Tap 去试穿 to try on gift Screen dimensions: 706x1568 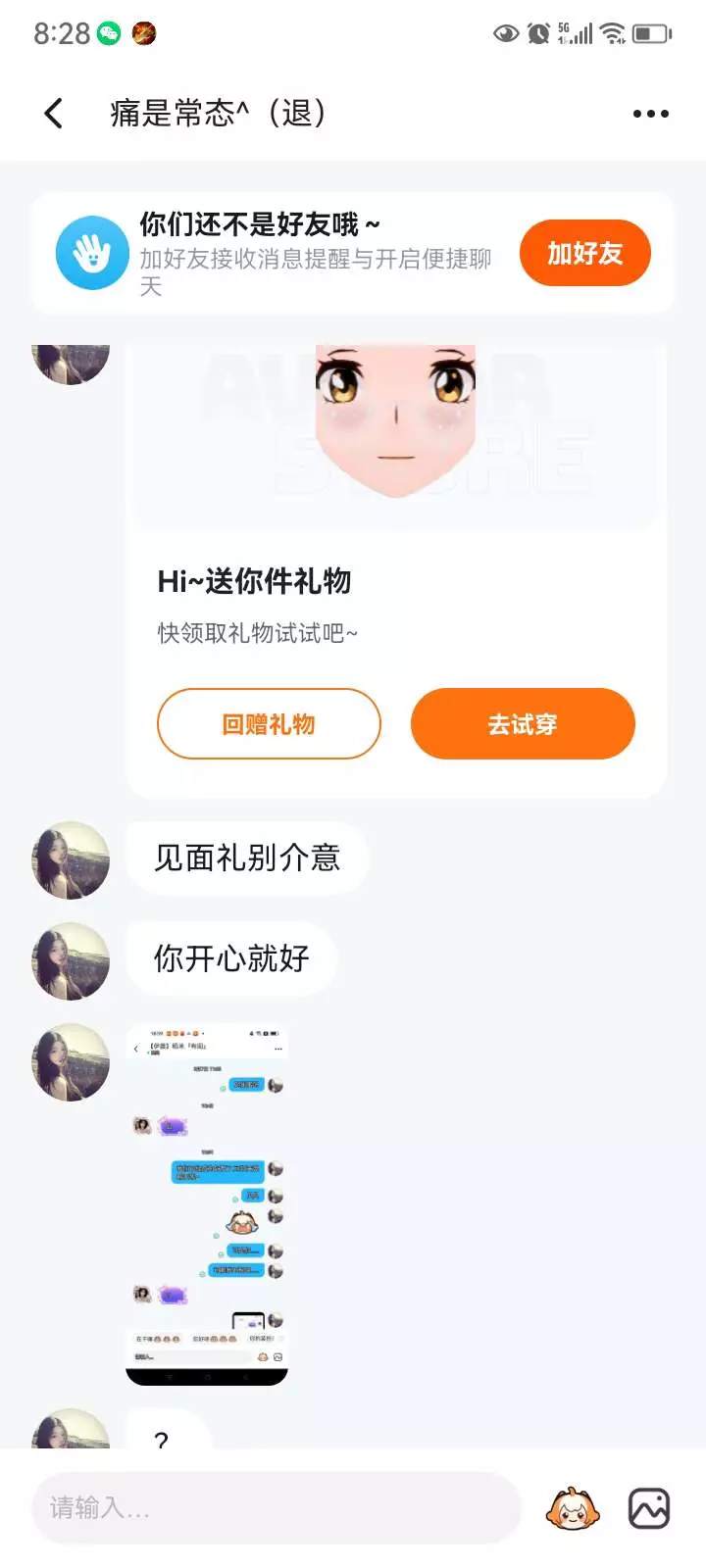click(523, 724)
